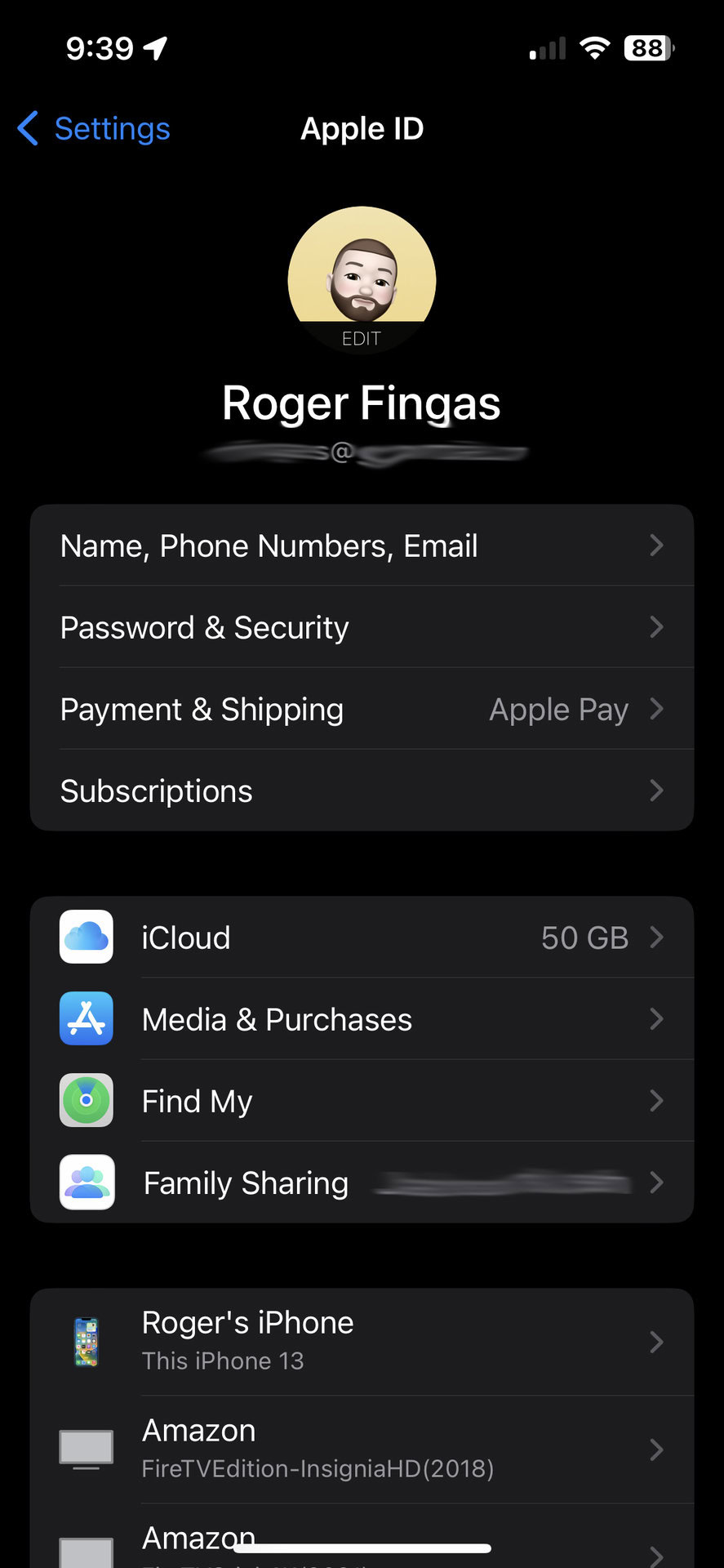
Task: Open Name, Phone Numbers, Email
Action: click(362, 546)
